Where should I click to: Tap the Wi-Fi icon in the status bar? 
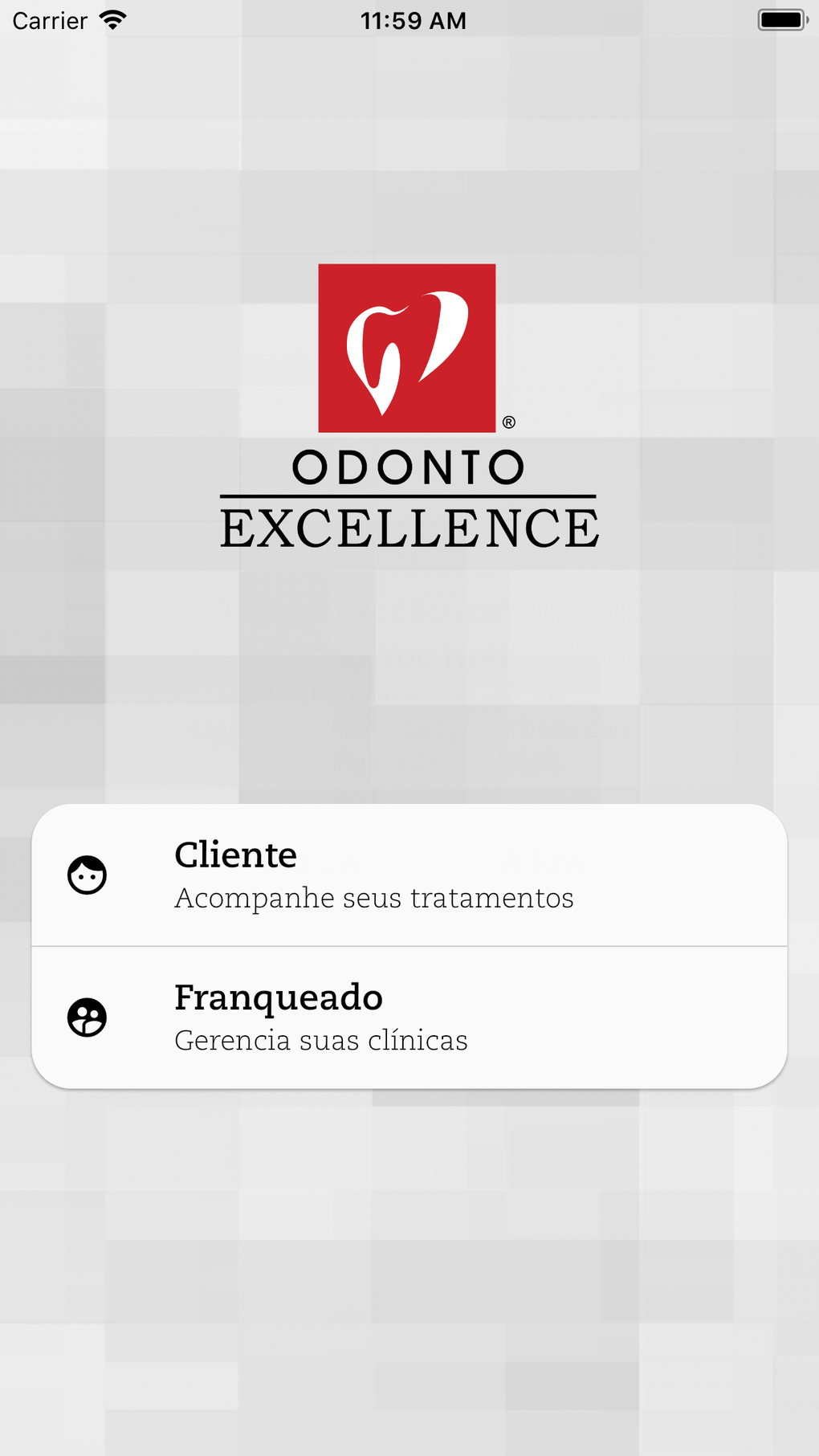click(x=112, y=19)
